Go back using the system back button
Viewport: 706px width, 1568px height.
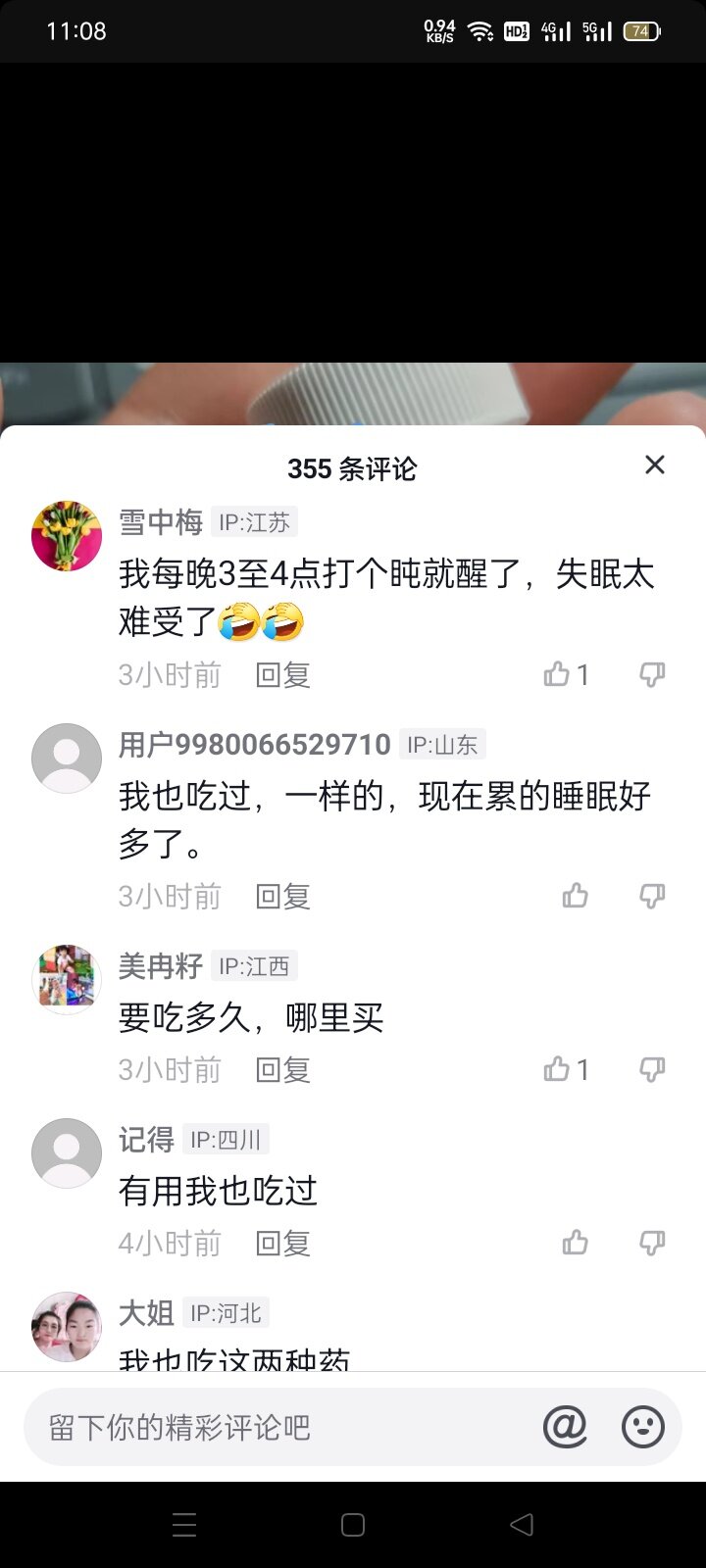522,1524
